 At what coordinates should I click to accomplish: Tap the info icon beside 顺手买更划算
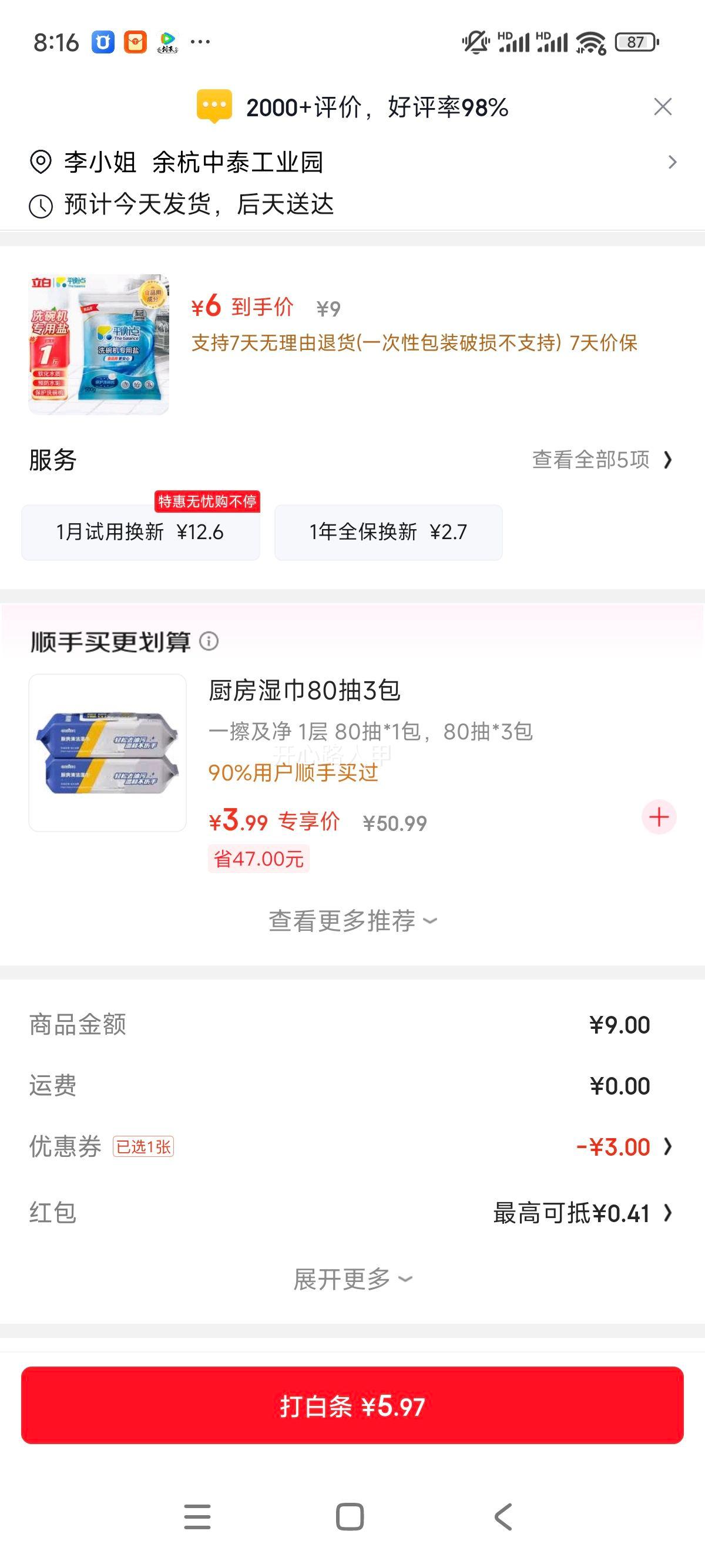210,641
